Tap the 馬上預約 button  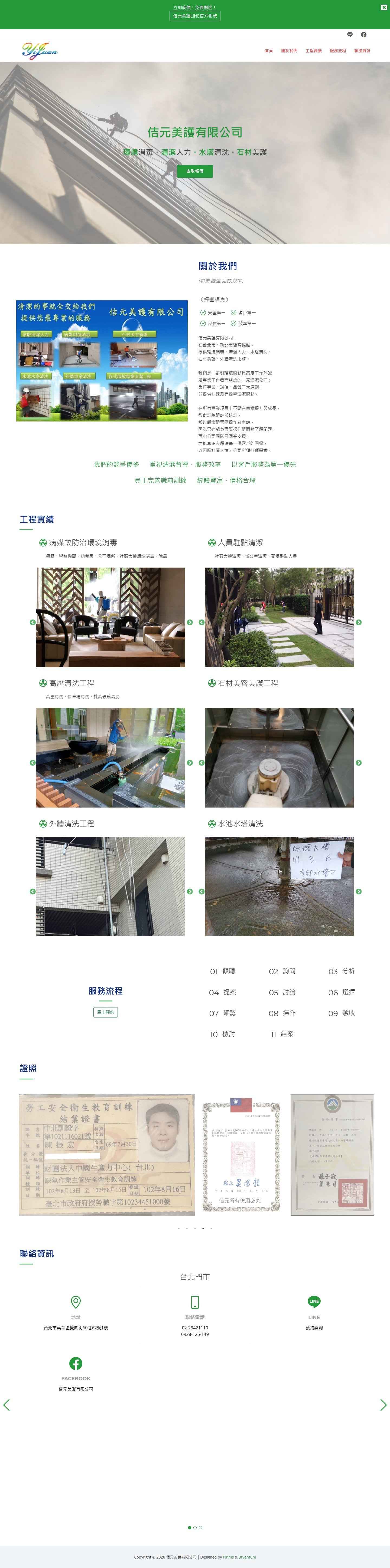pyautogui.click(x=105, y=1012)
